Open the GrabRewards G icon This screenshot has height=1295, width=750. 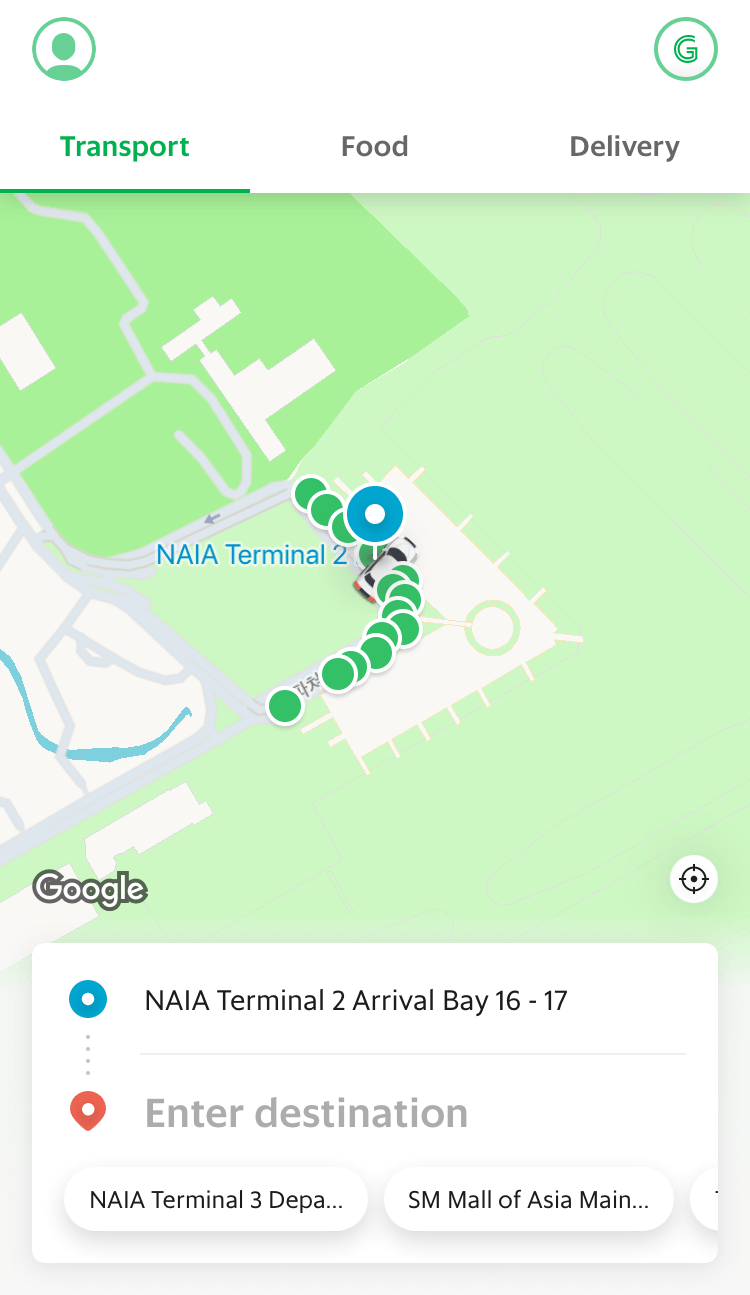coord(686,49)
